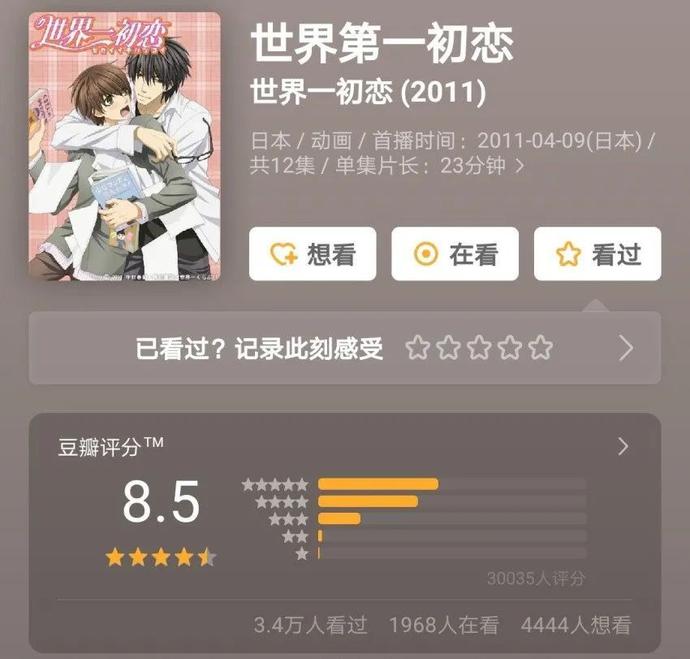Image resolution: width=690 pixels, height=659 pixels.
Task: Expand the details after 单集片长 23分钟
Action: pos(519,167)
